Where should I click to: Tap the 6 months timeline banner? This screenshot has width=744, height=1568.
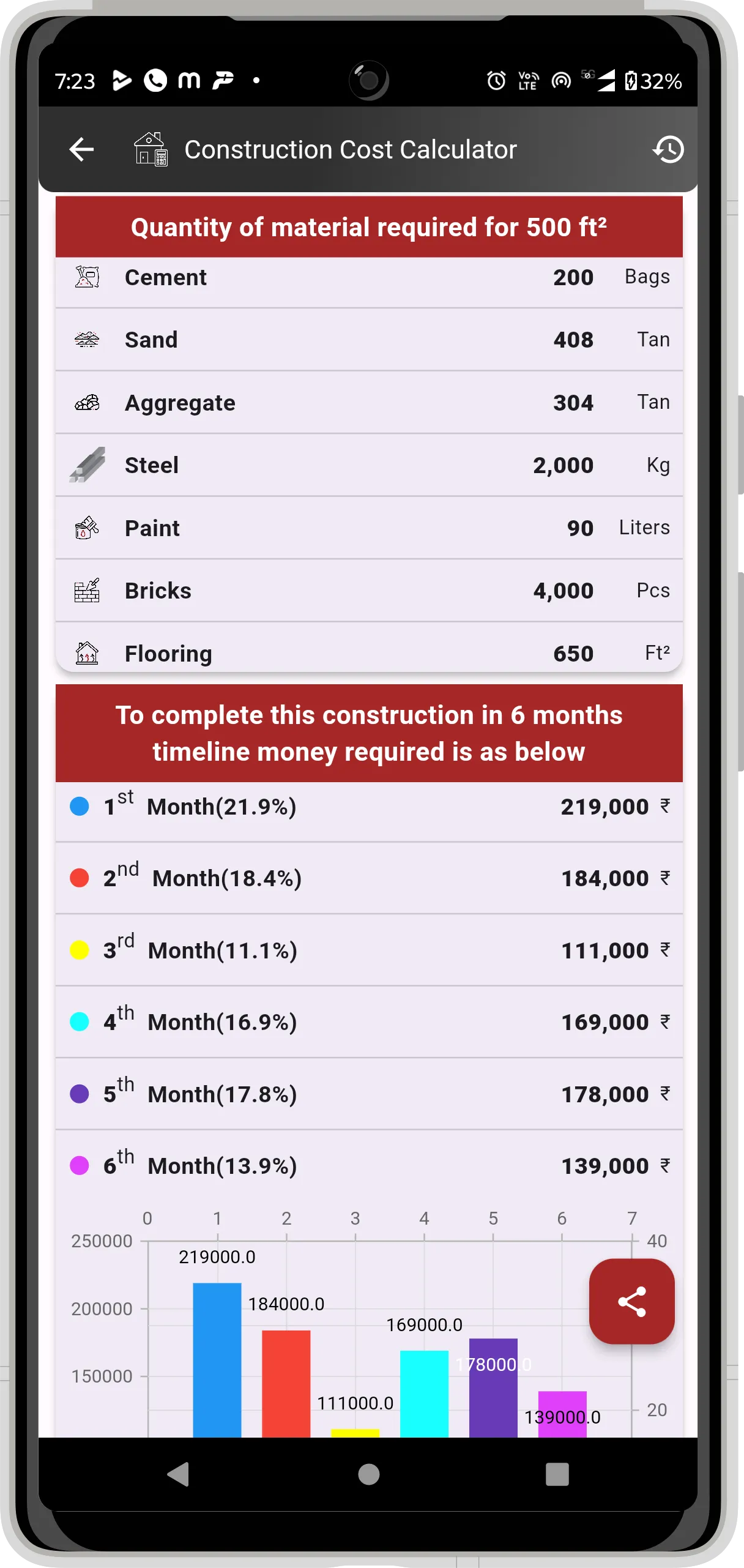[x=368, y=733]
